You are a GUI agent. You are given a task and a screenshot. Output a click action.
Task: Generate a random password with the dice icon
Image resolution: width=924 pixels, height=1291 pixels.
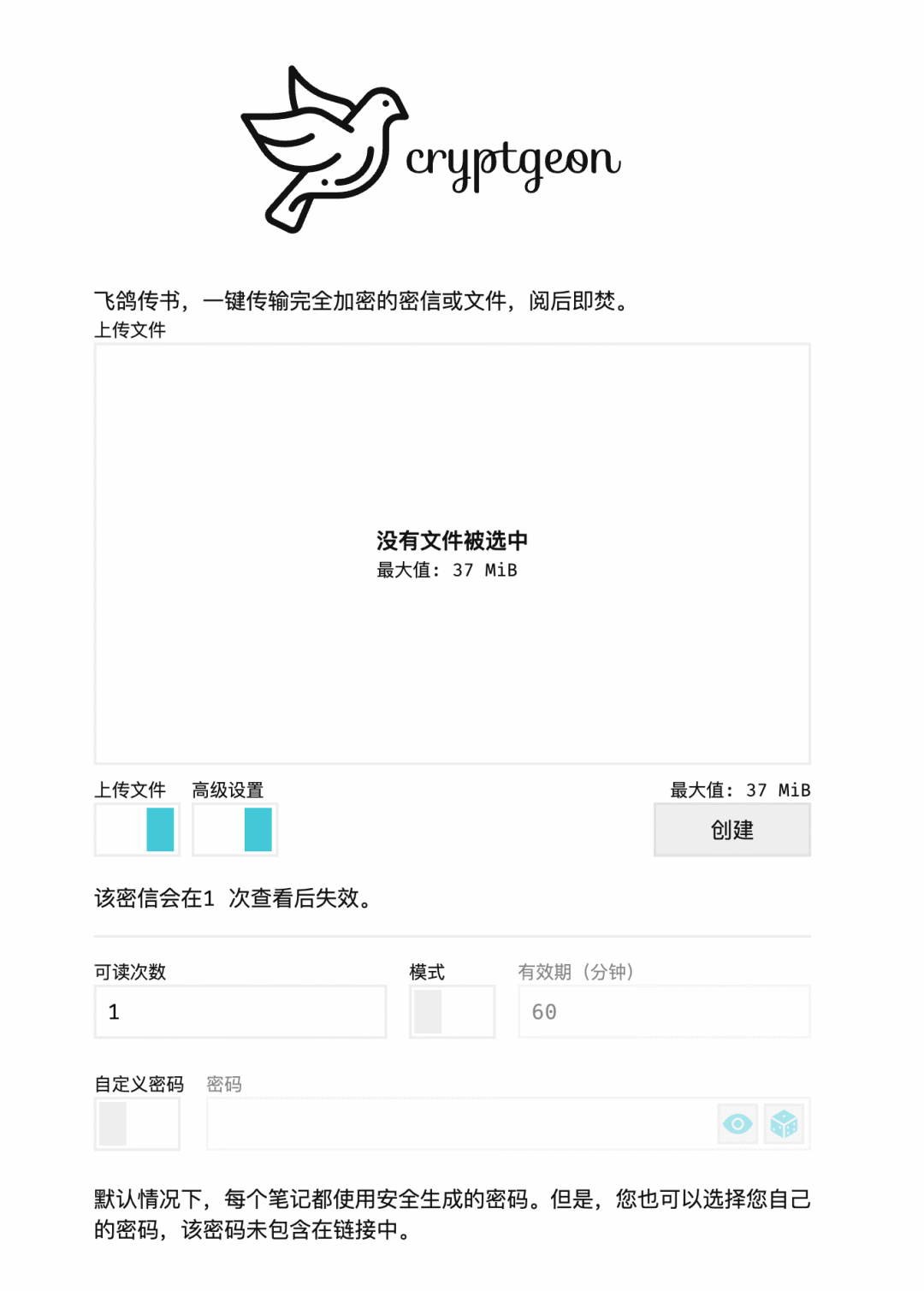tap(784, 1124)
